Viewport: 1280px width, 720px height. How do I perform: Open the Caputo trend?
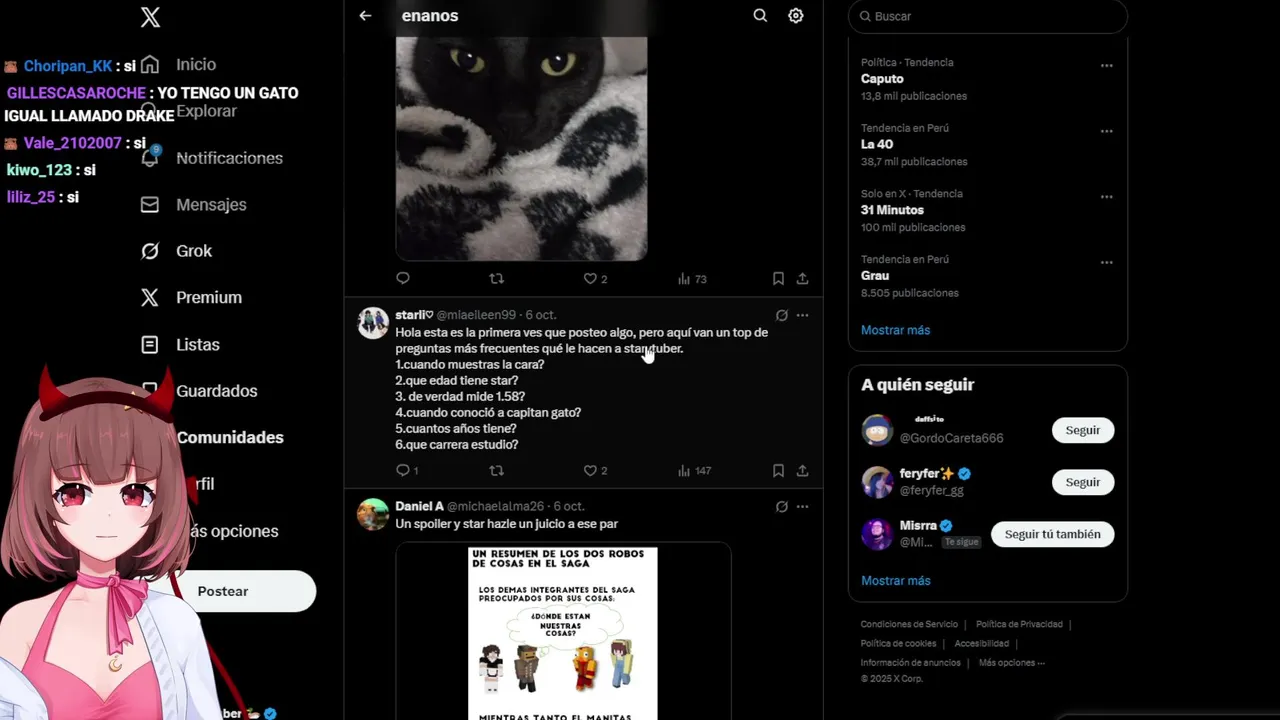[x=882, y=79]
